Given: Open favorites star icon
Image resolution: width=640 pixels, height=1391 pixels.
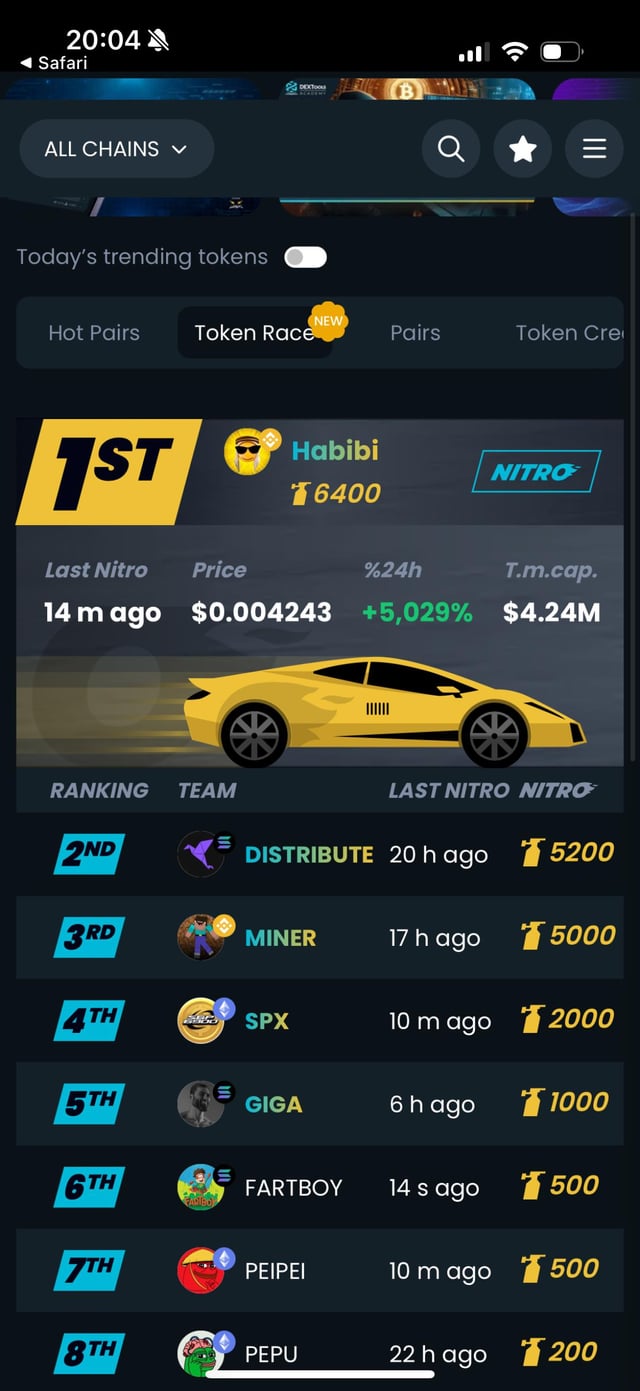Looking at the screenshot, I should click(x=523, y=149).
